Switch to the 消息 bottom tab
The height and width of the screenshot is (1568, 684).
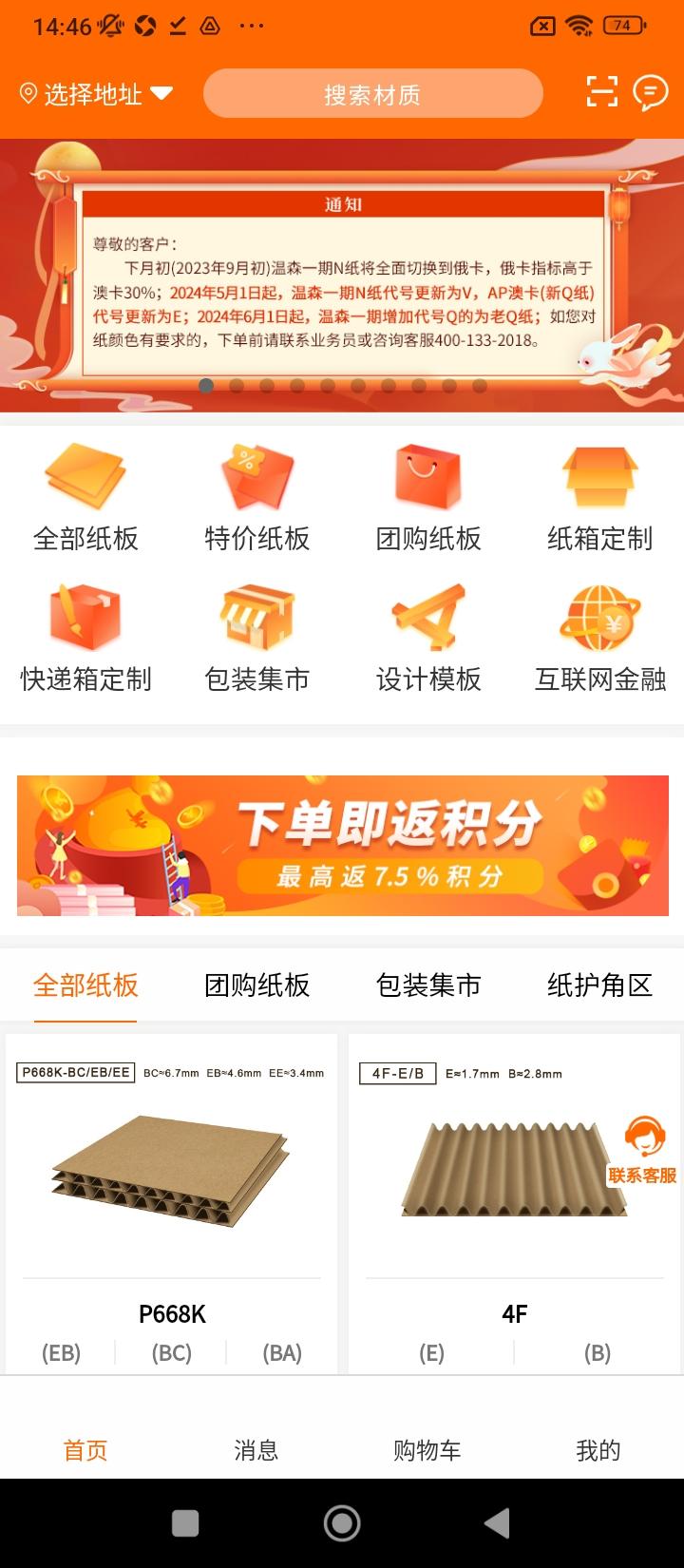point(255,1449)
